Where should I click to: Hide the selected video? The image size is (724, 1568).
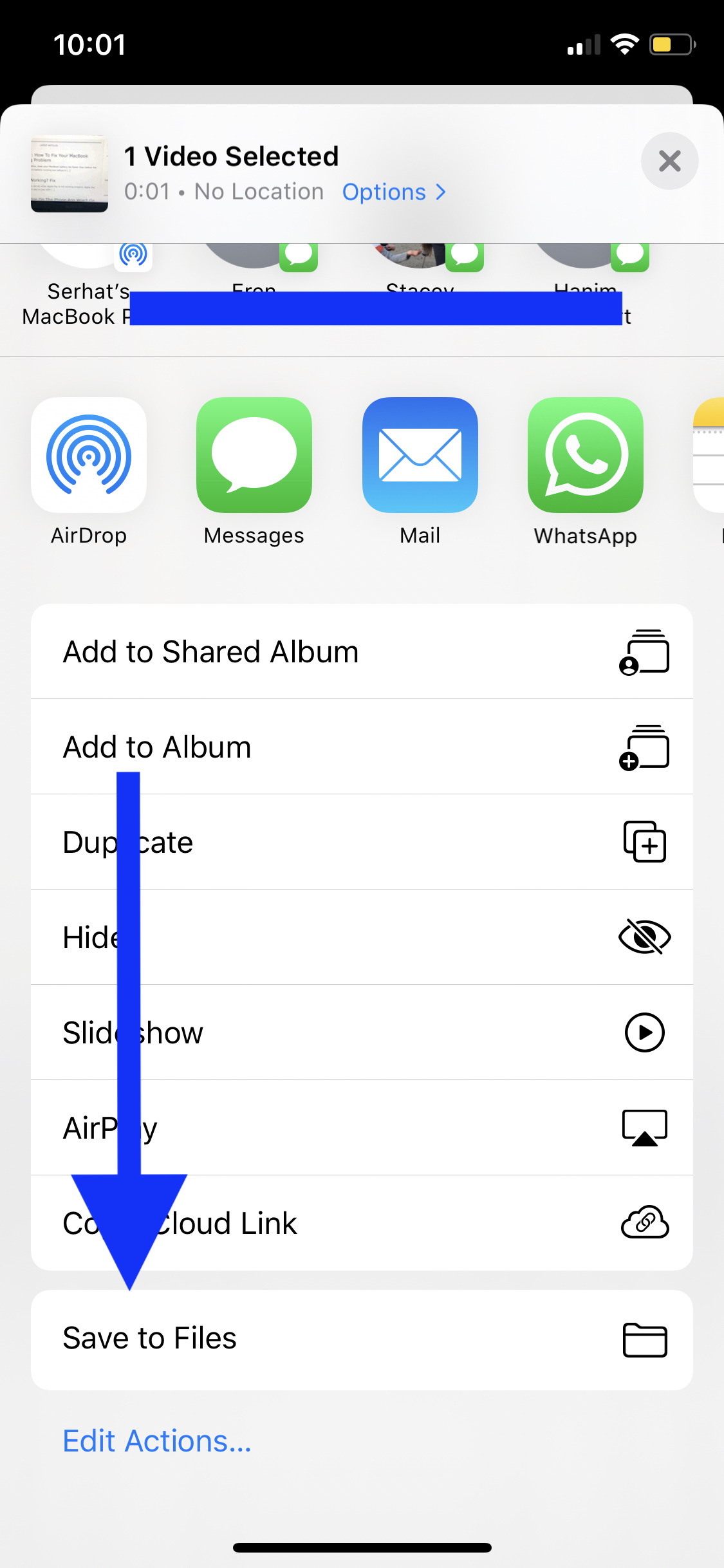point(362,937)
